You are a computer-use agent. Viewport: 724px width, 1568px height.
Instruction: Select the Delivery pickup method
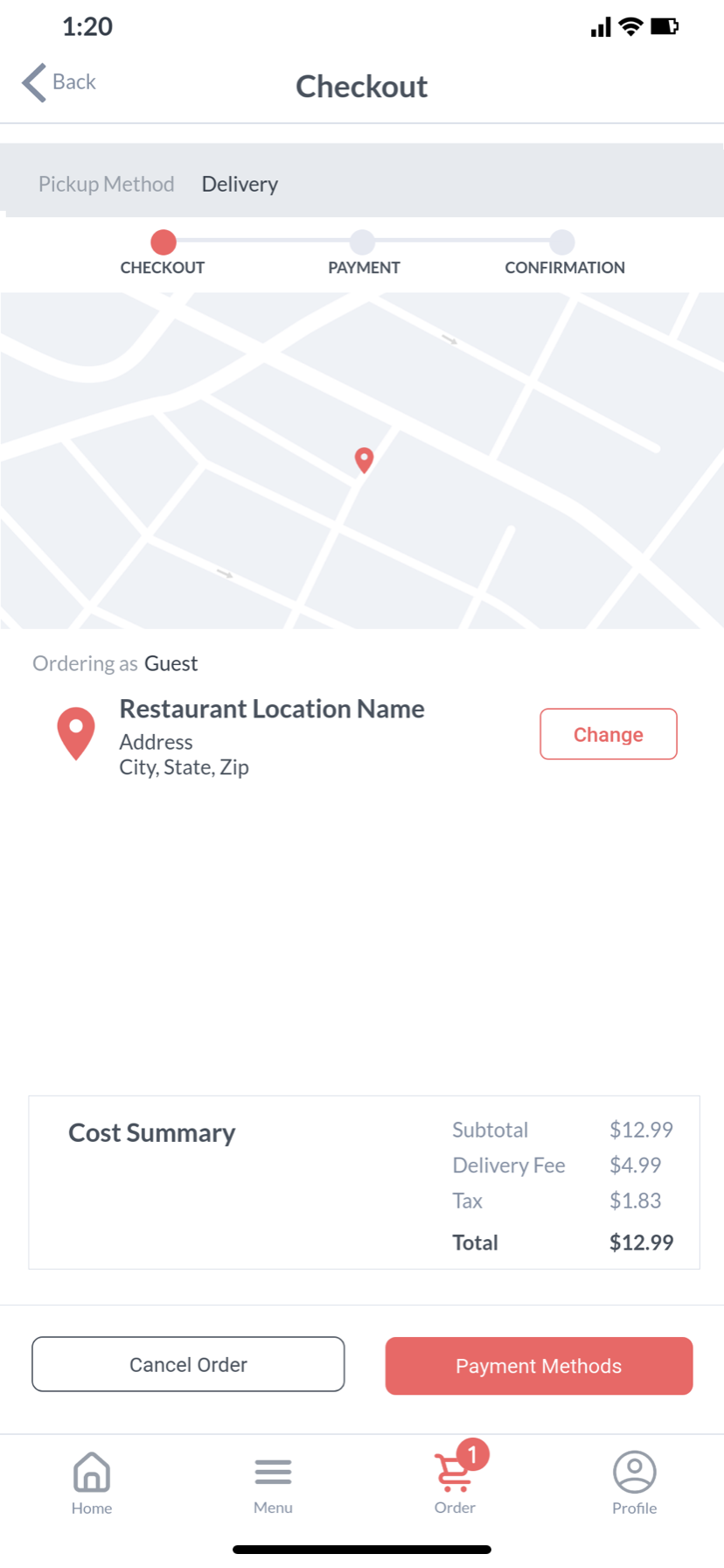(240, 184)
